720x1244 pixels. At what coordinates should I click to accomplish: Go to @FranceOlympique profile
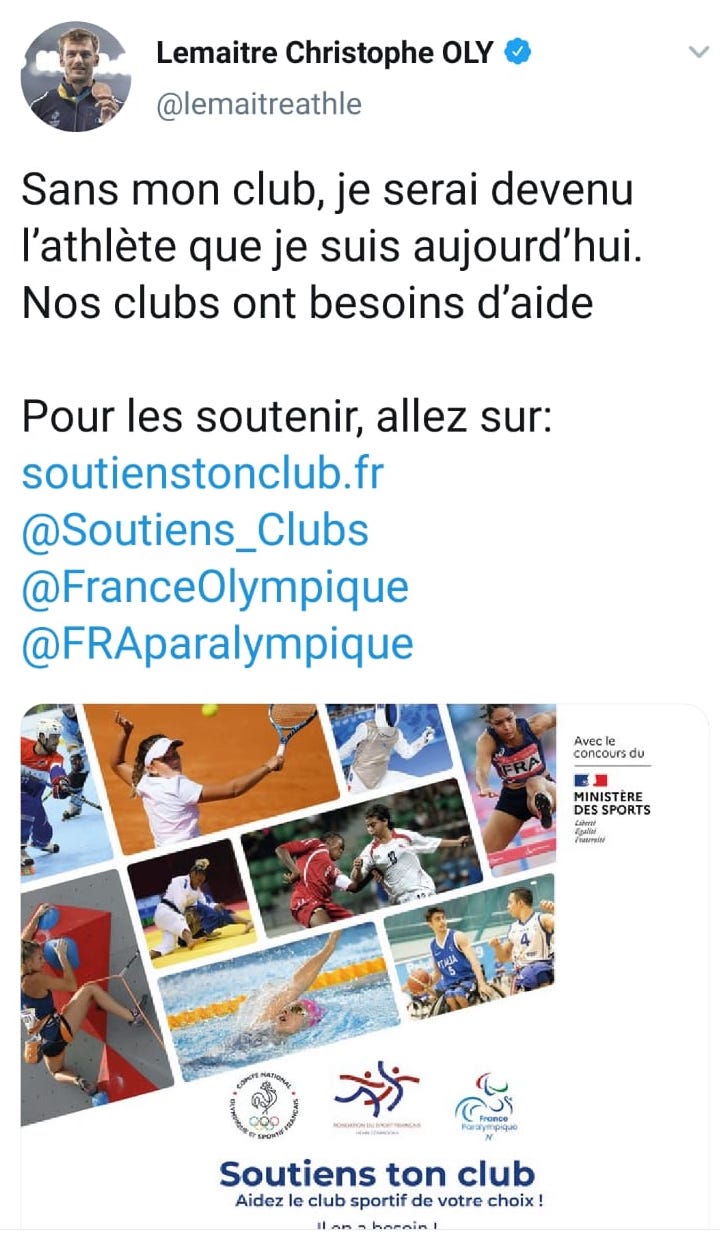click(x=215, y=587)
